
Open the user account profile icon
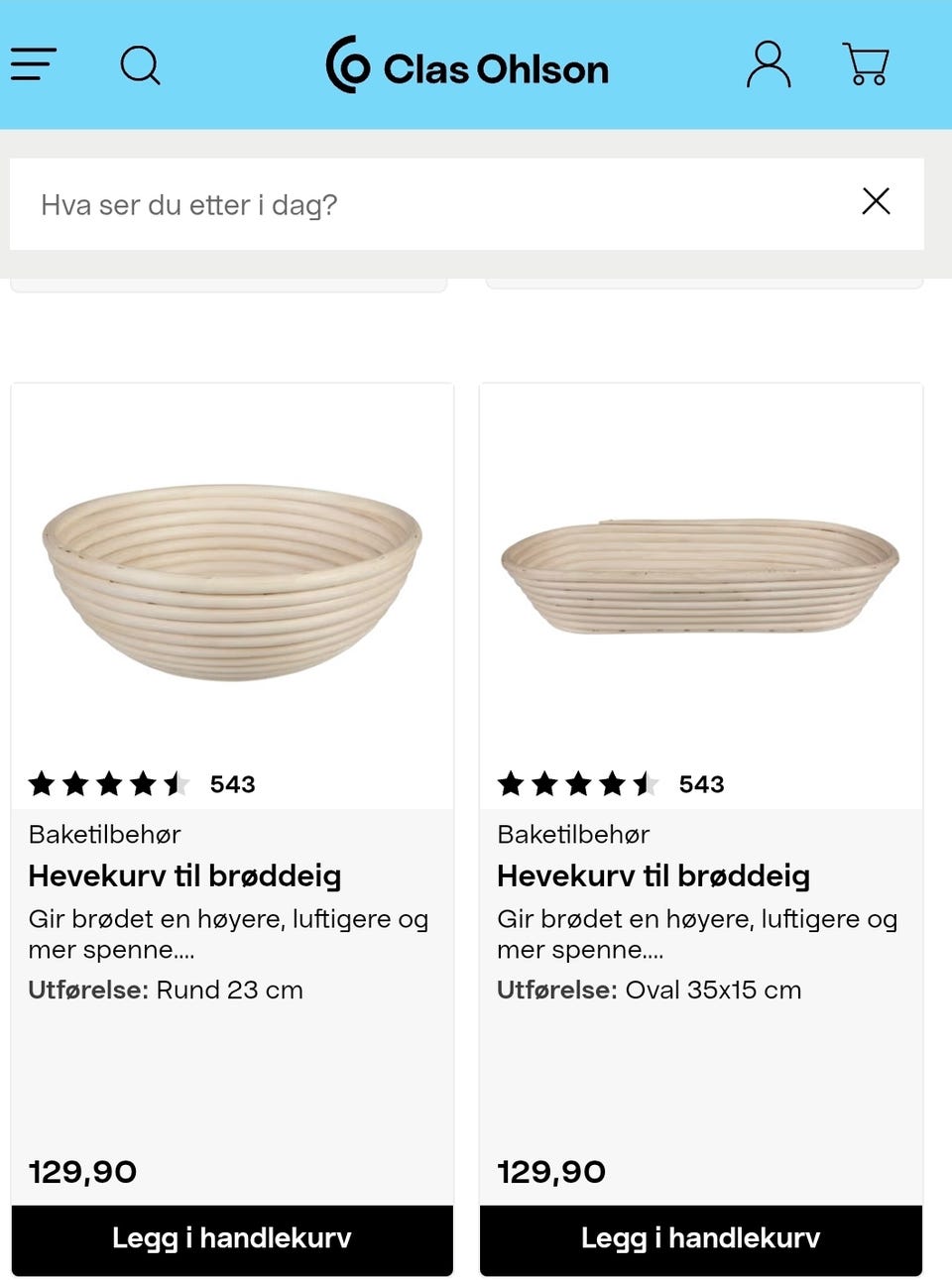(768, 65)
